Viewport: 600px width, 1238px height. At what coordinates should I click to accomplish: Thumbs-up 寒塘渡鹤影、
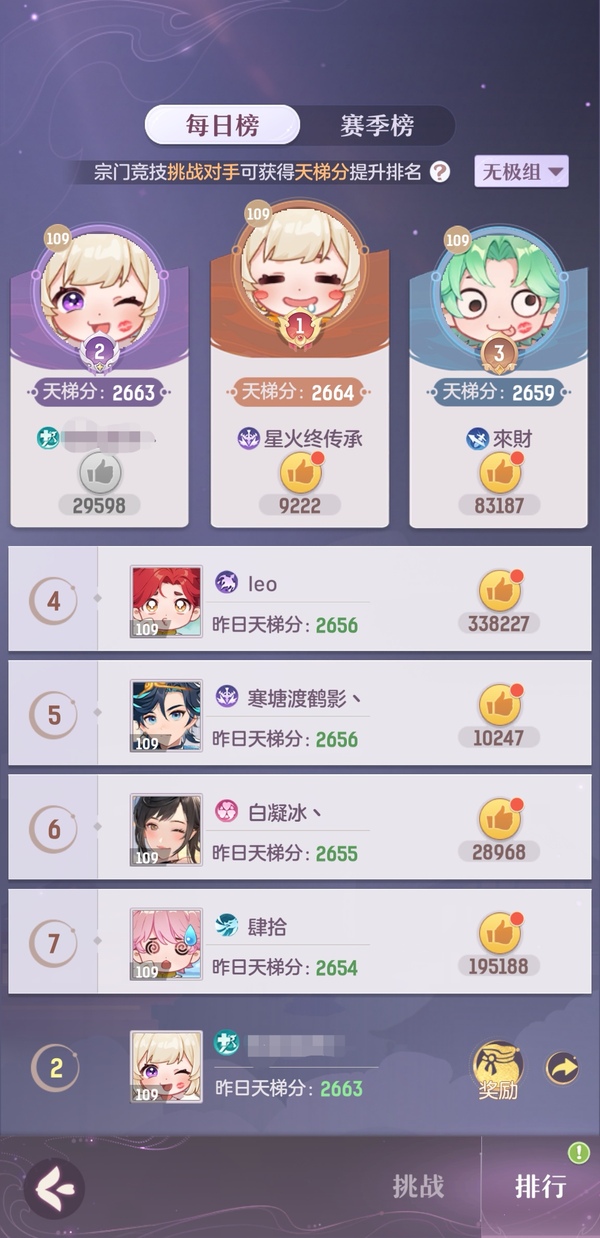pyautogui.click(x=499, y=705)
